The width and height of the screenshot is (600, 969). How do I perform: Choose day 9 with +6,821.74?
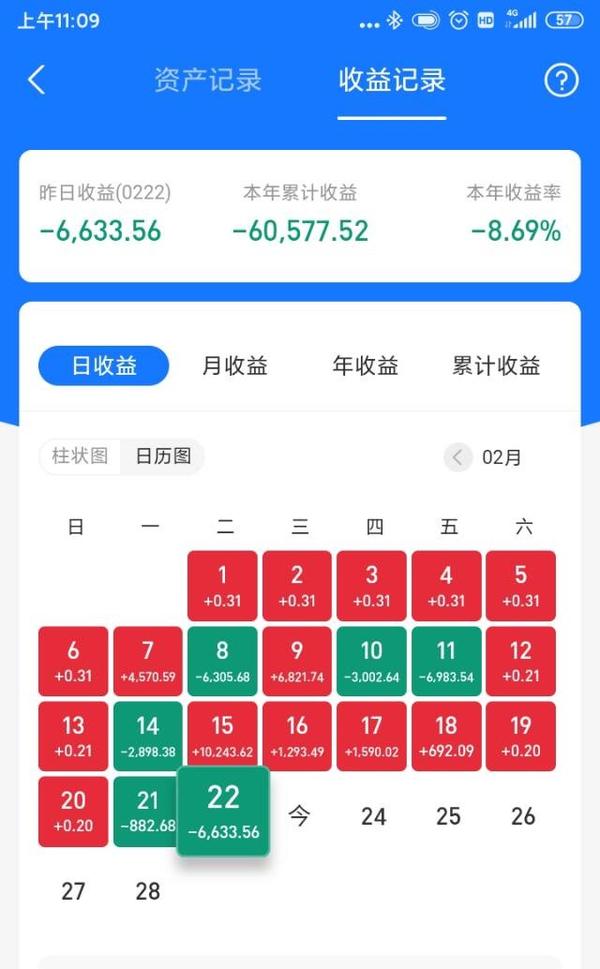click(297, 661)
